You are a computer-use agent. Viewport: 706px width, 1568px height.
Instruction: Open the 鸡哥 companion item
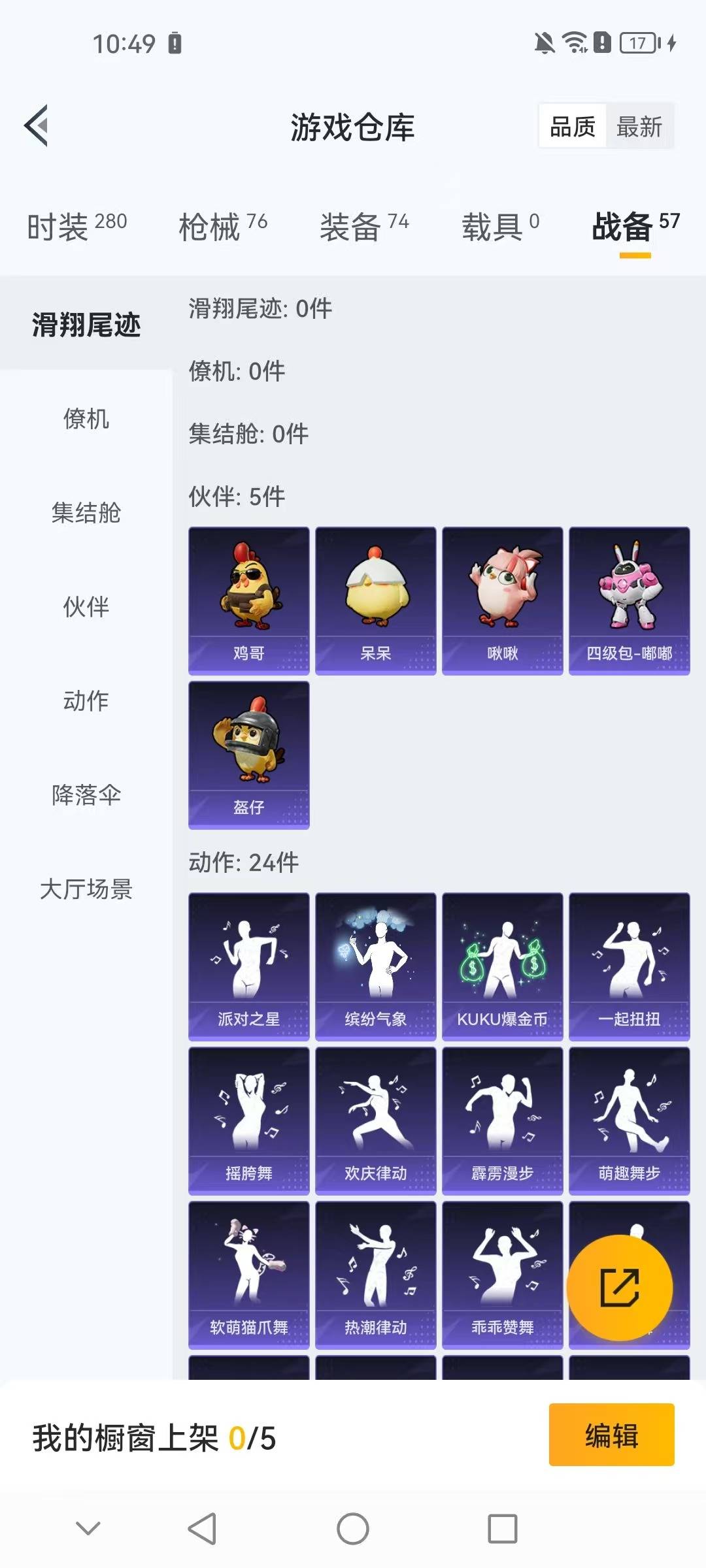(x=248, y=600)
